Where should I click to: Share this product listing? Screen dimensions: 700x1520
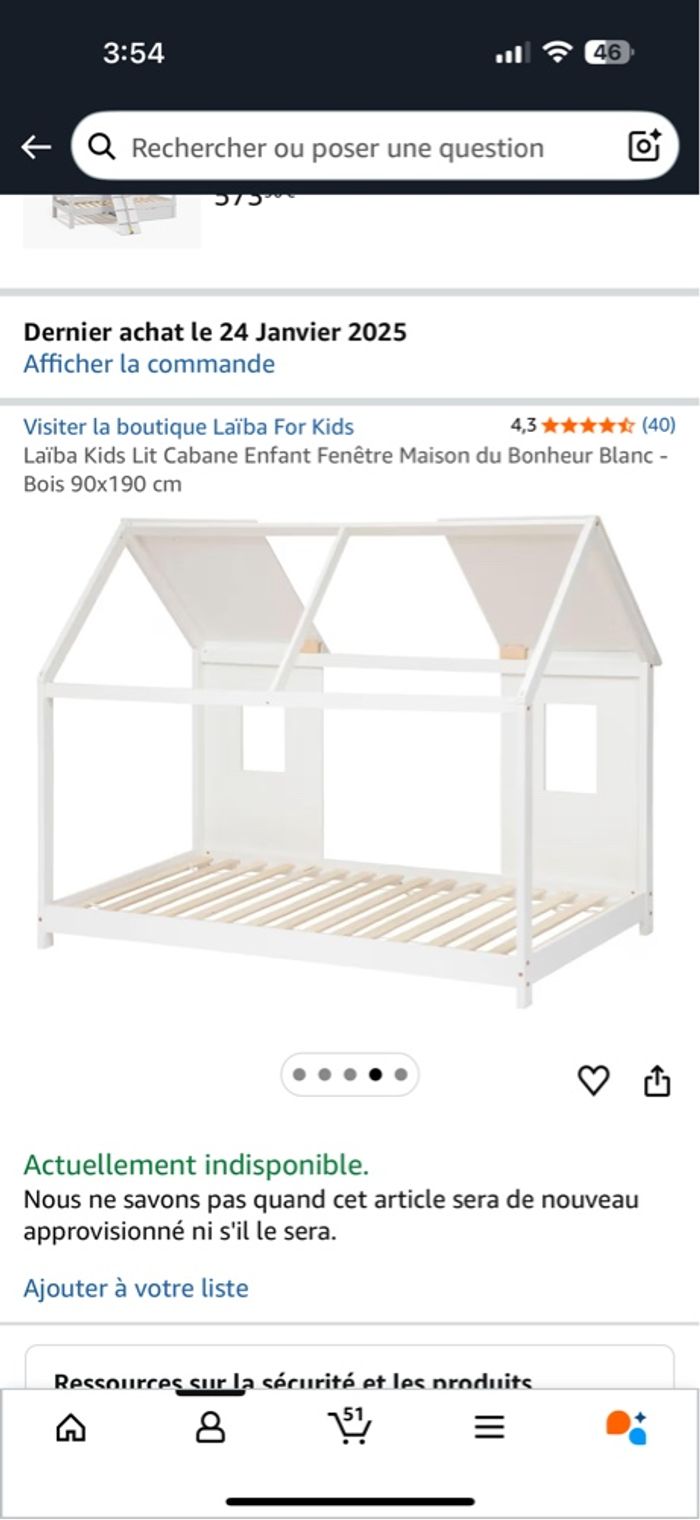pos(657,1080)
